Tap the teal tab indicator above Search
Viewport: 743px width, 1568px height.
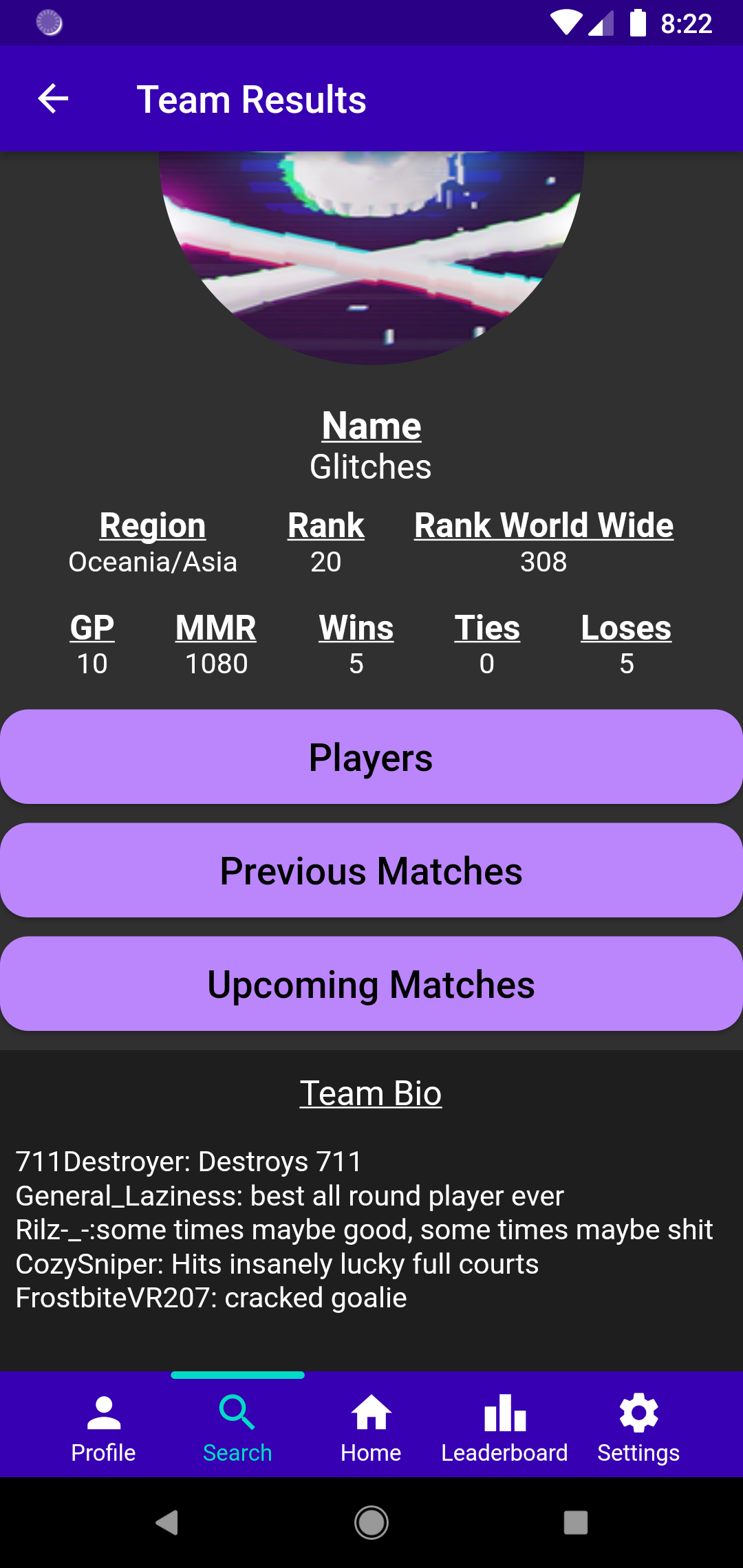237,1375
